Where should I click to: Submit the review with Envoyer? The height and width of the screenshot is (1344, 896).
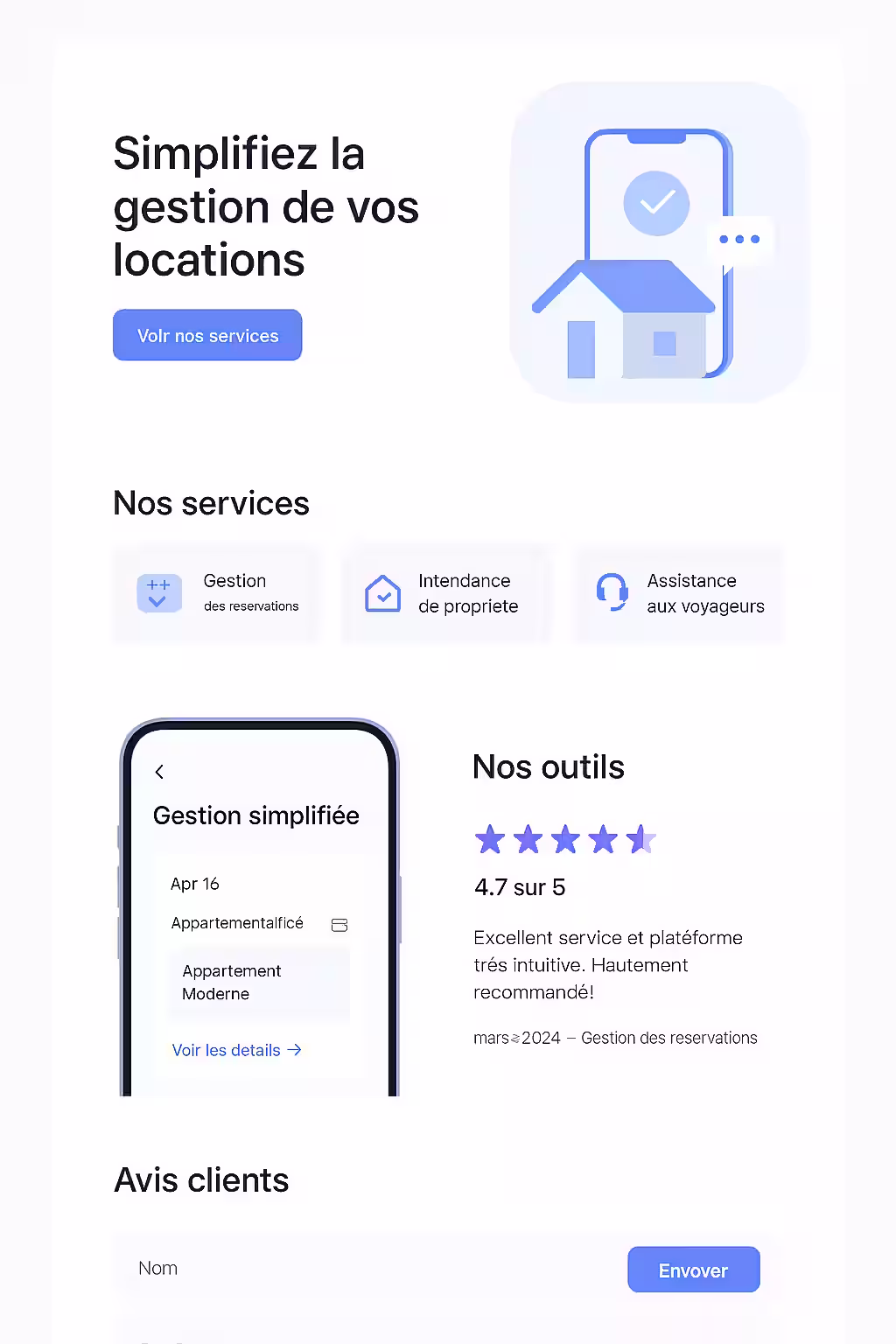693,1270
